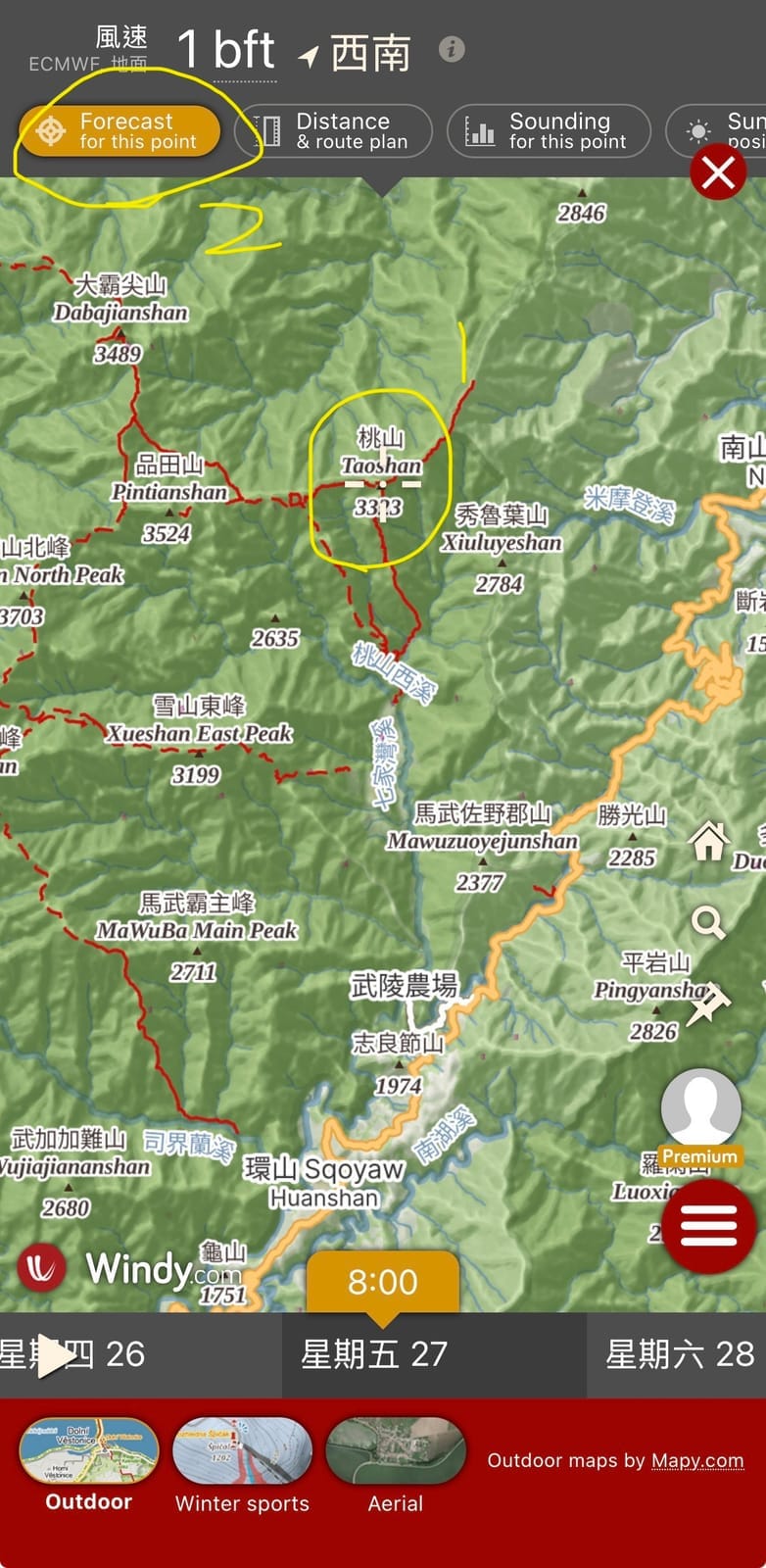Image resolution: width=766 pixels, height=1568 pixels.
Task: Show wind info details icon
Action: point(452,49)
